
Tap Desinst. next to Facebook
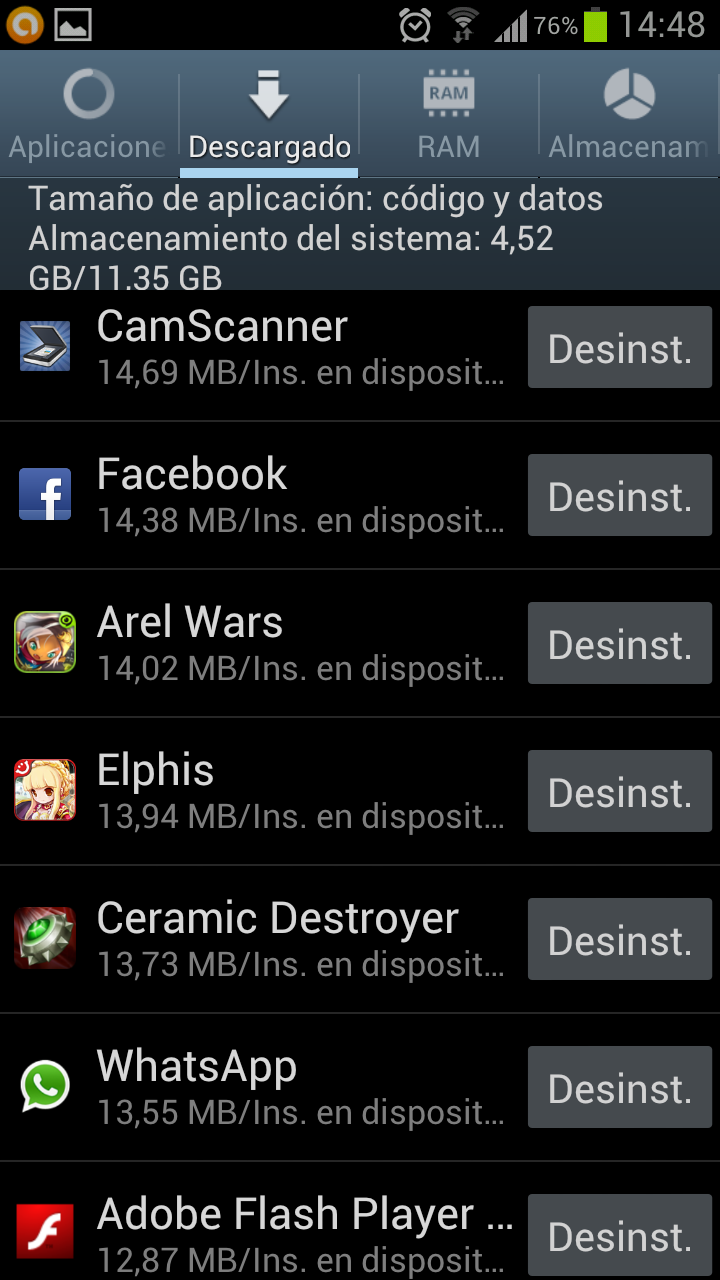[620, 495]
